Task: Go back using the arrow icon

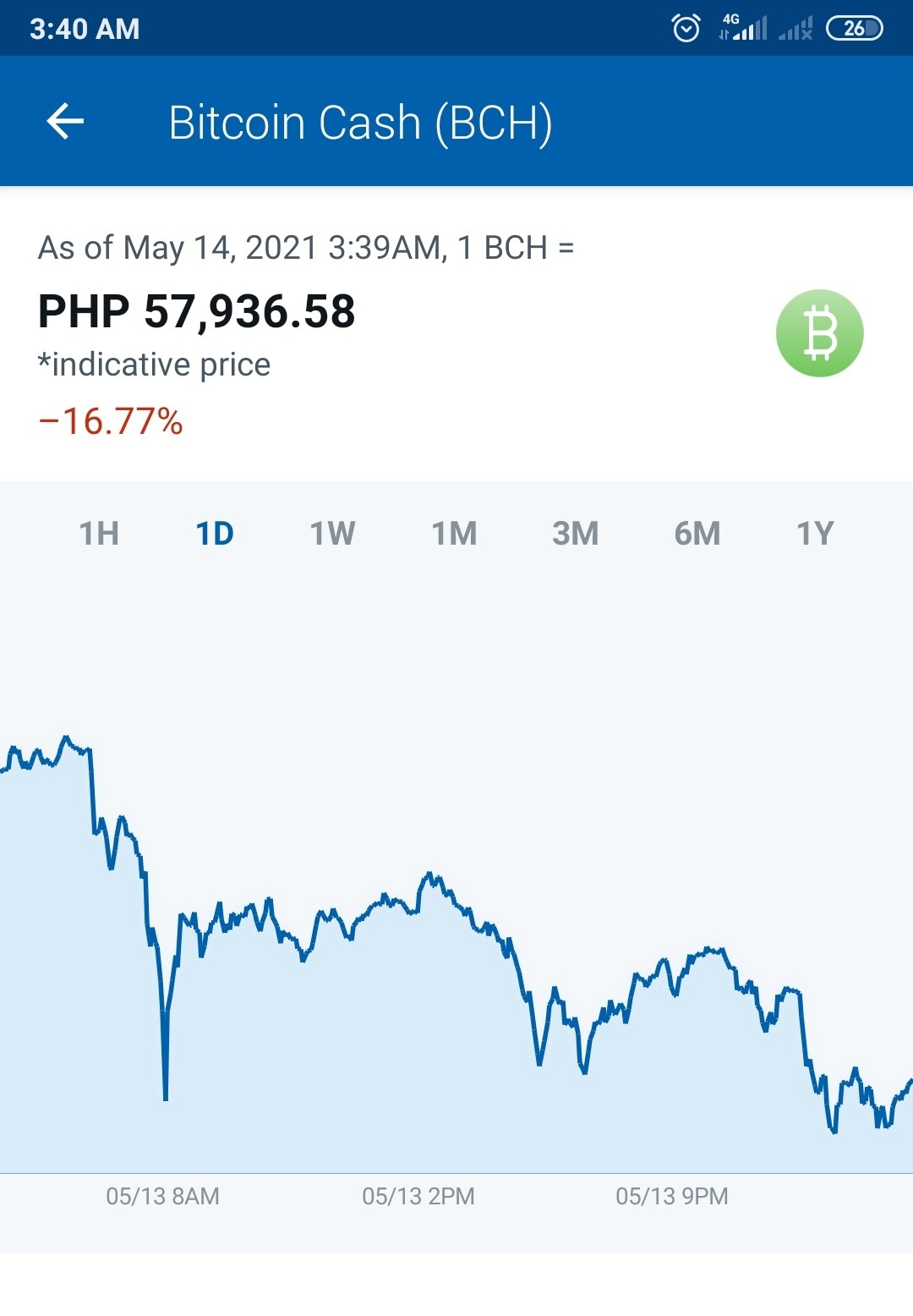Action: [x=65, y=121]
